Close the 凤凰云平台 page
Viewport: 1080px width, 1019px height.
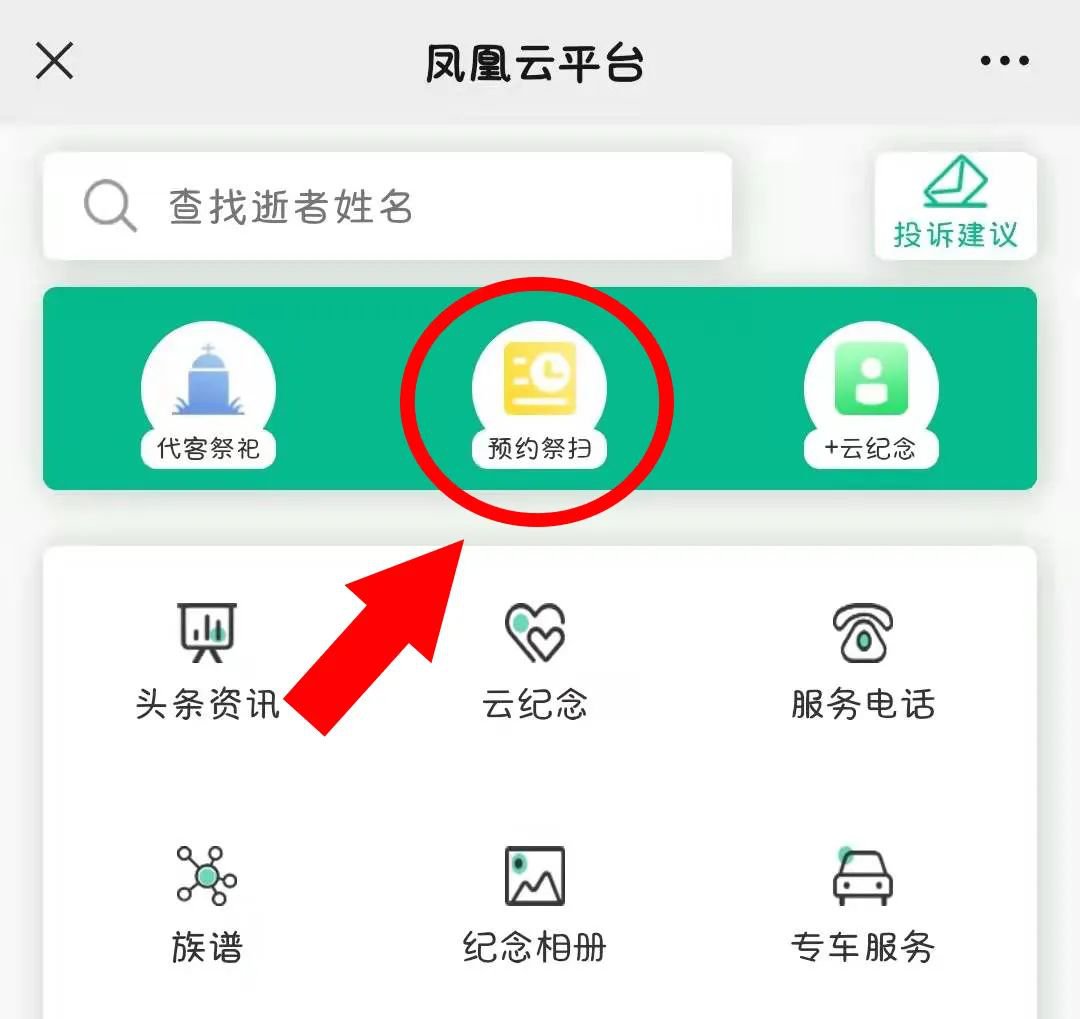[x=55, y=62]
